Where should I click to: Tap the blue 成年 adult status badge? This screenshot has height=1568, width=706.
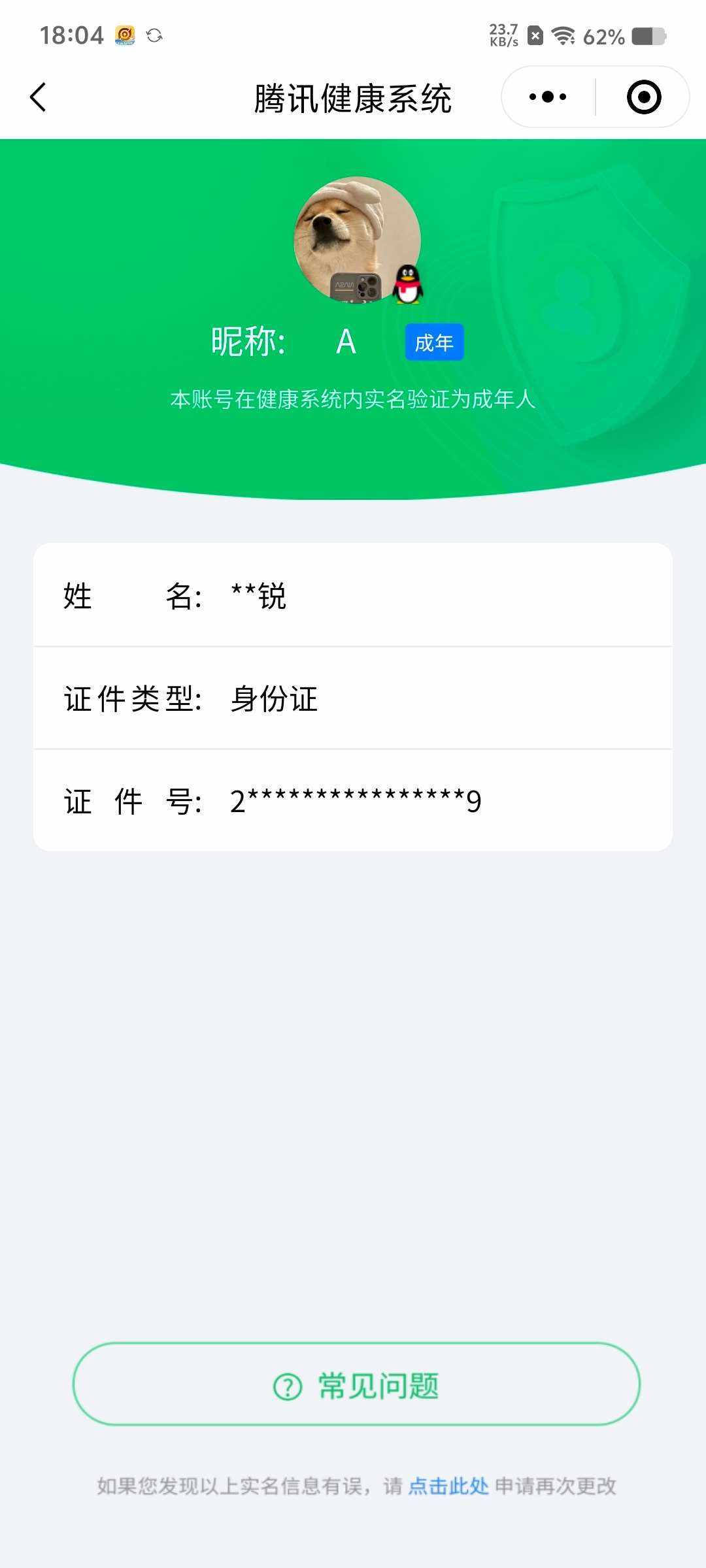point(434,342)
